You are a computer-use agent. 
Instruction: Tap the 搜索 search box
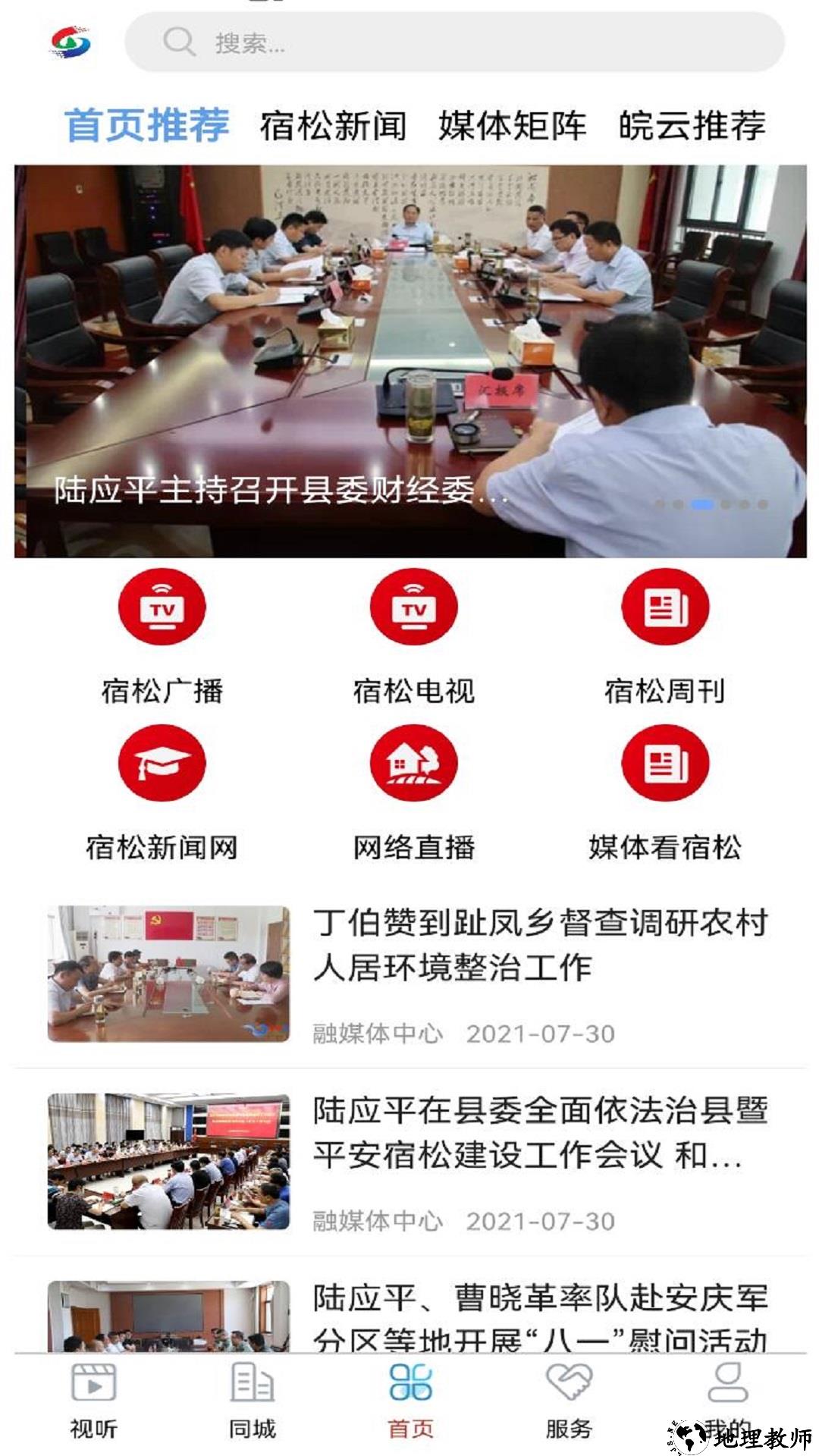click(453, 42)
